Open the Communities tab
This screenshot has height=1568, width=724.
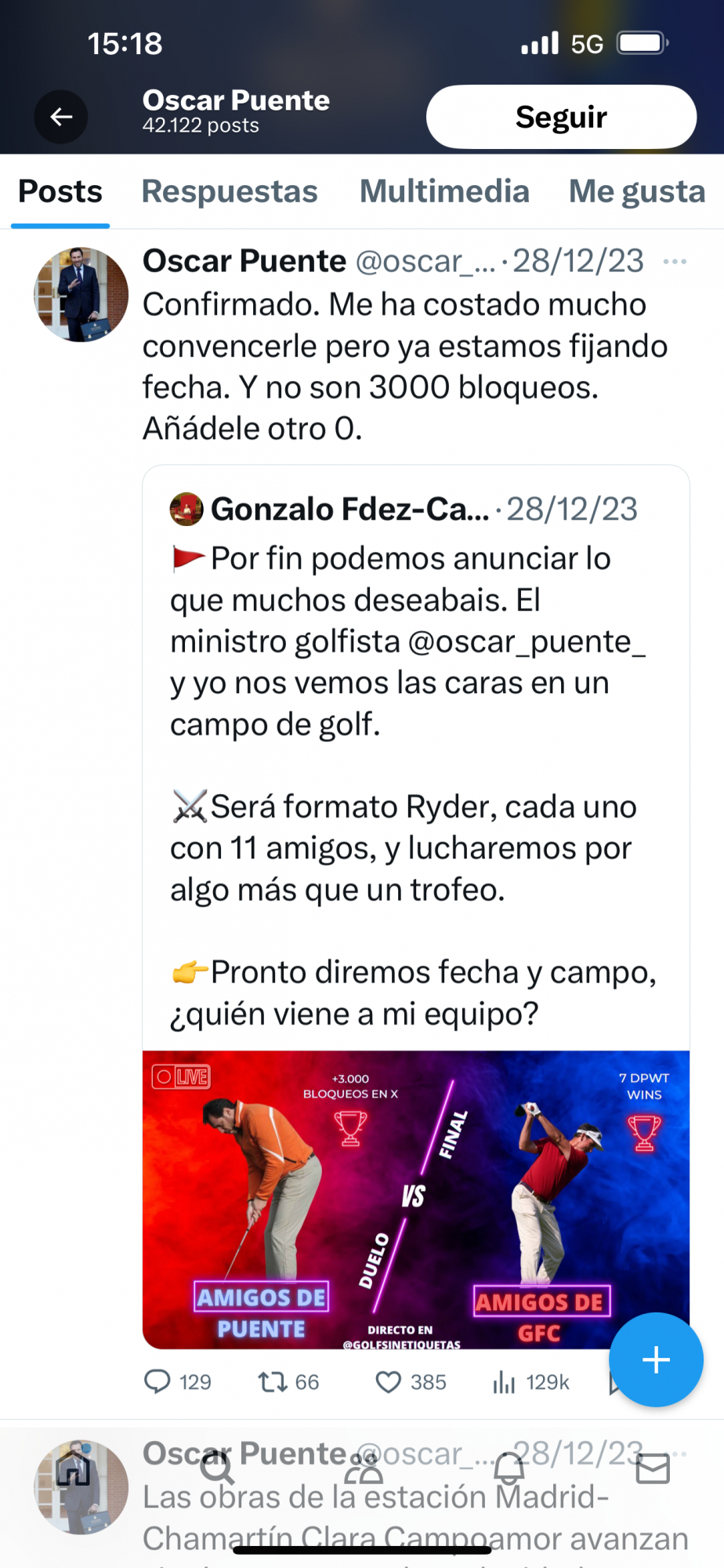point(364,1468)
